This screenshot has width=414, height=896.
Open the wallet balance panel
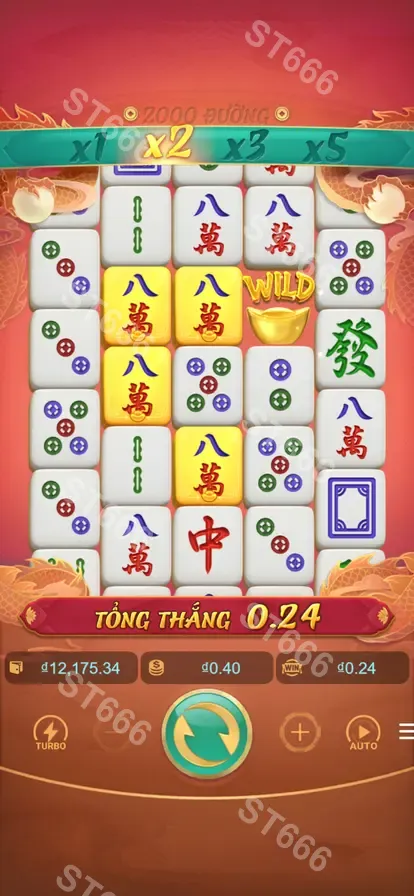coord(71,668)
